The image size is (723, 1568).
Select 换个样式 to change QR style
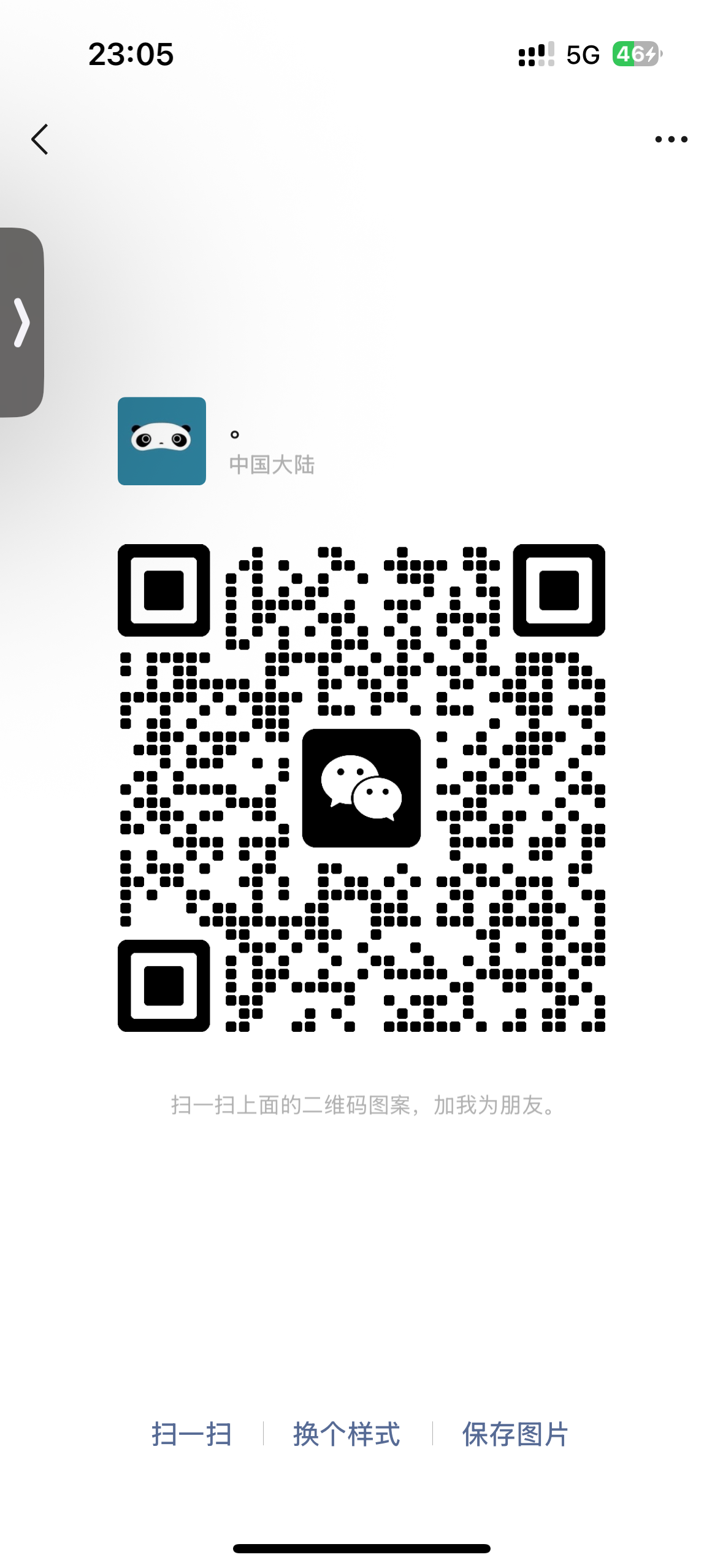tap(346, 1434)
